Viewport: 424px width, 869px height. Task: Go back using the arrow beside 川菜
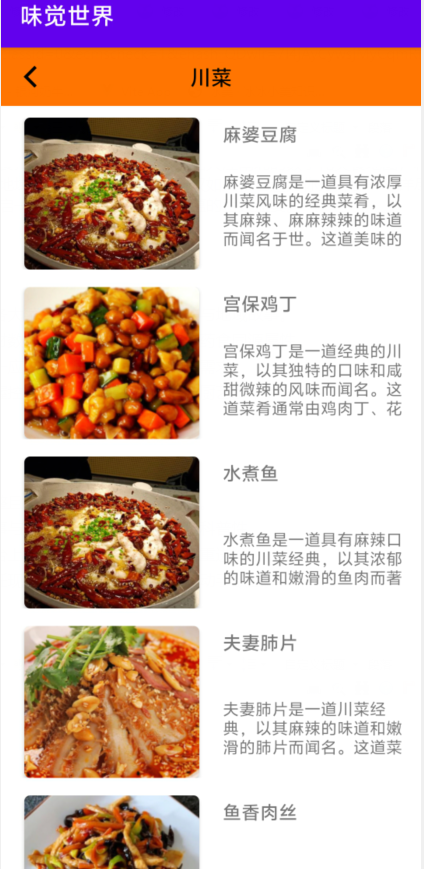coord(31,77)
